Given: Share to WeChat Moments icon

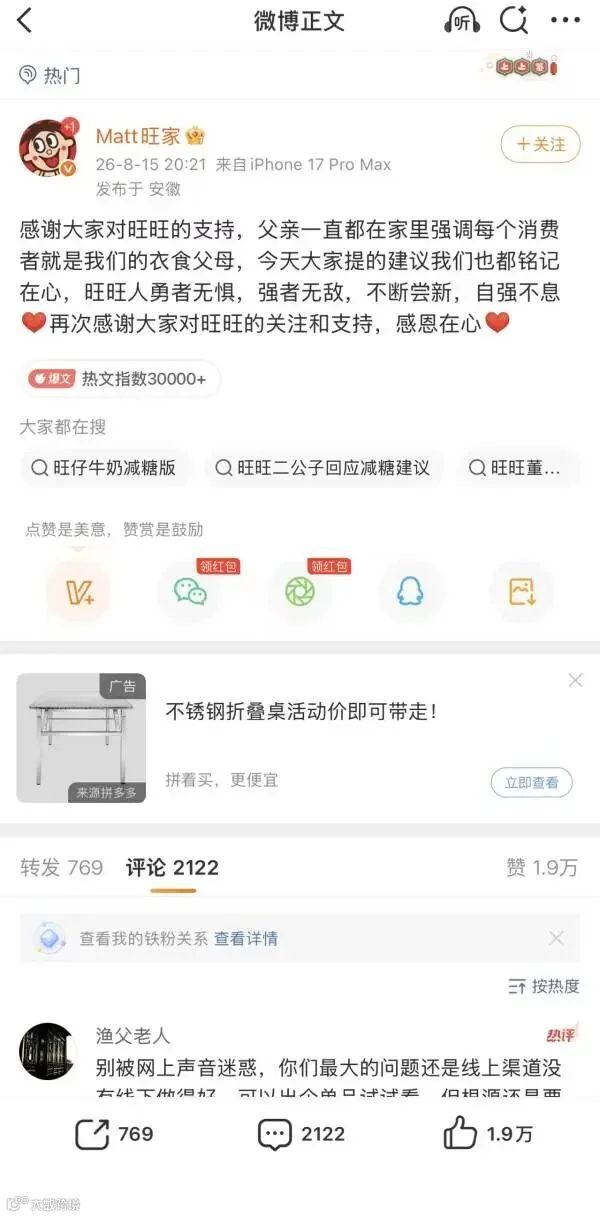Looking at the screenshot, I should tap(300, 592).
